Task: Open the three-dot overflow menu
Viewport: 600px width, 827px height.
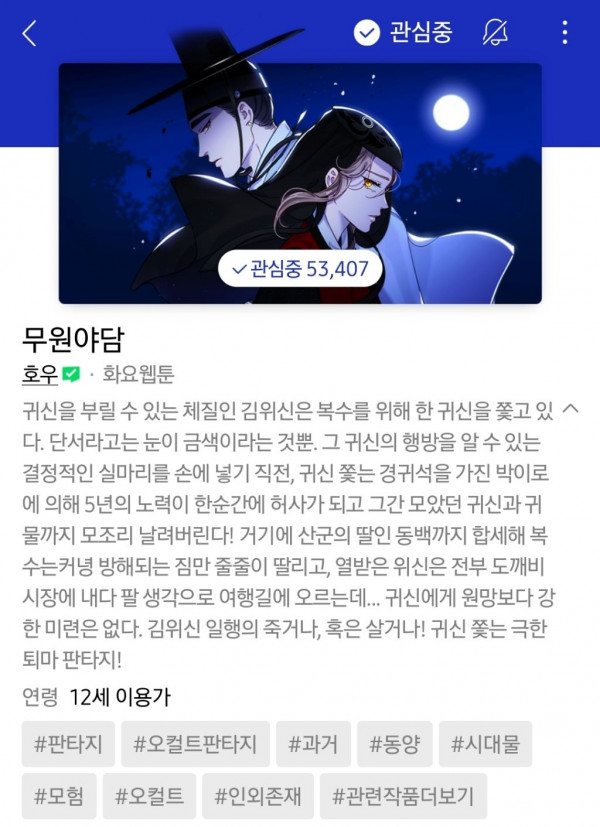Action: pos(565,32)
